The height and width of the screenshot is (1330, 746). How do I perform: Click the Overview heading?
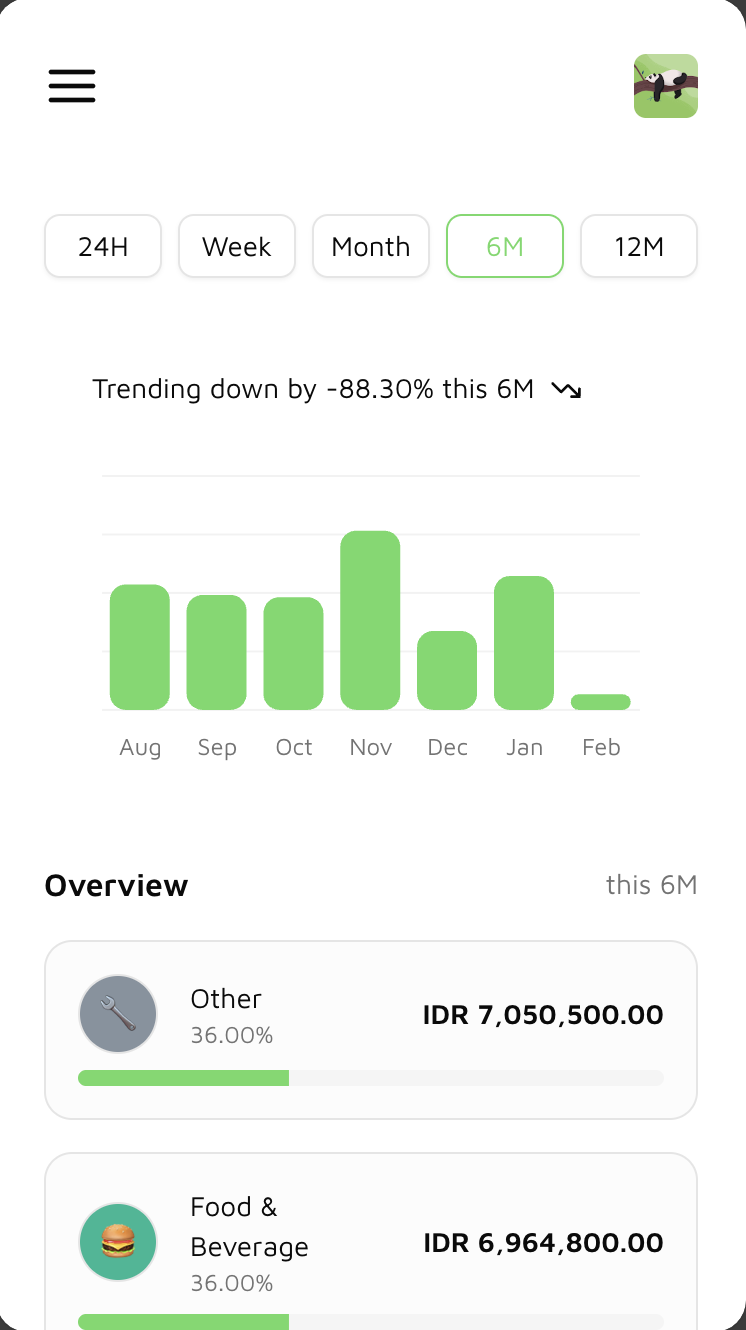[116, 884]
